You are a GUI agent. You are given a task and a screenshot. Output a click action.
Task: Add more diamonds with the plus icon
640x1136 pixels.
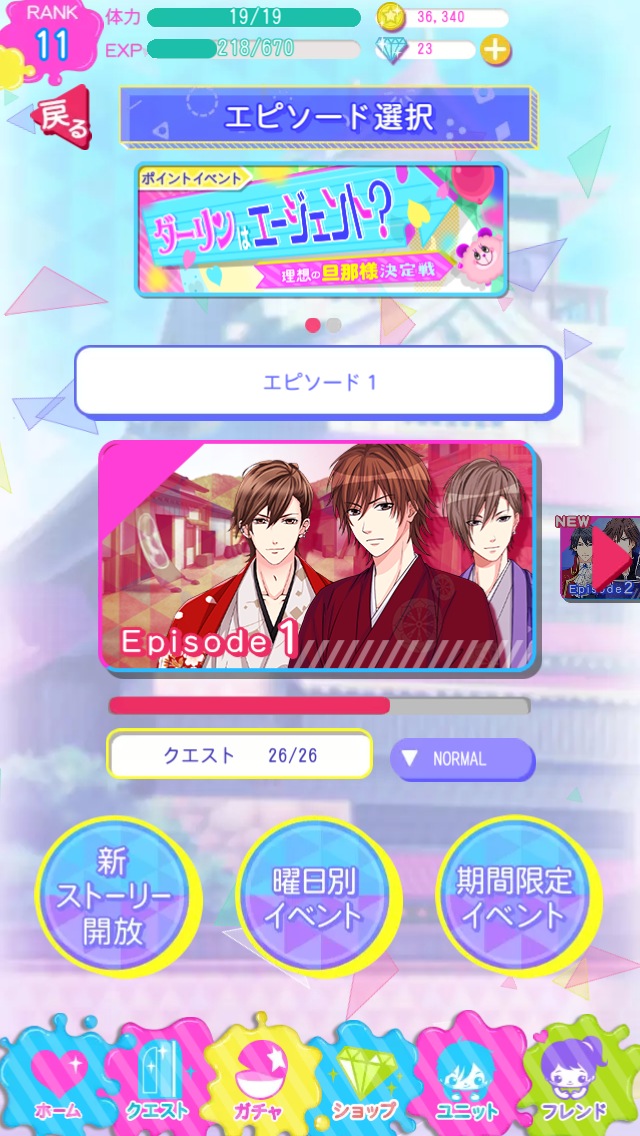click(x=496, y=49)
